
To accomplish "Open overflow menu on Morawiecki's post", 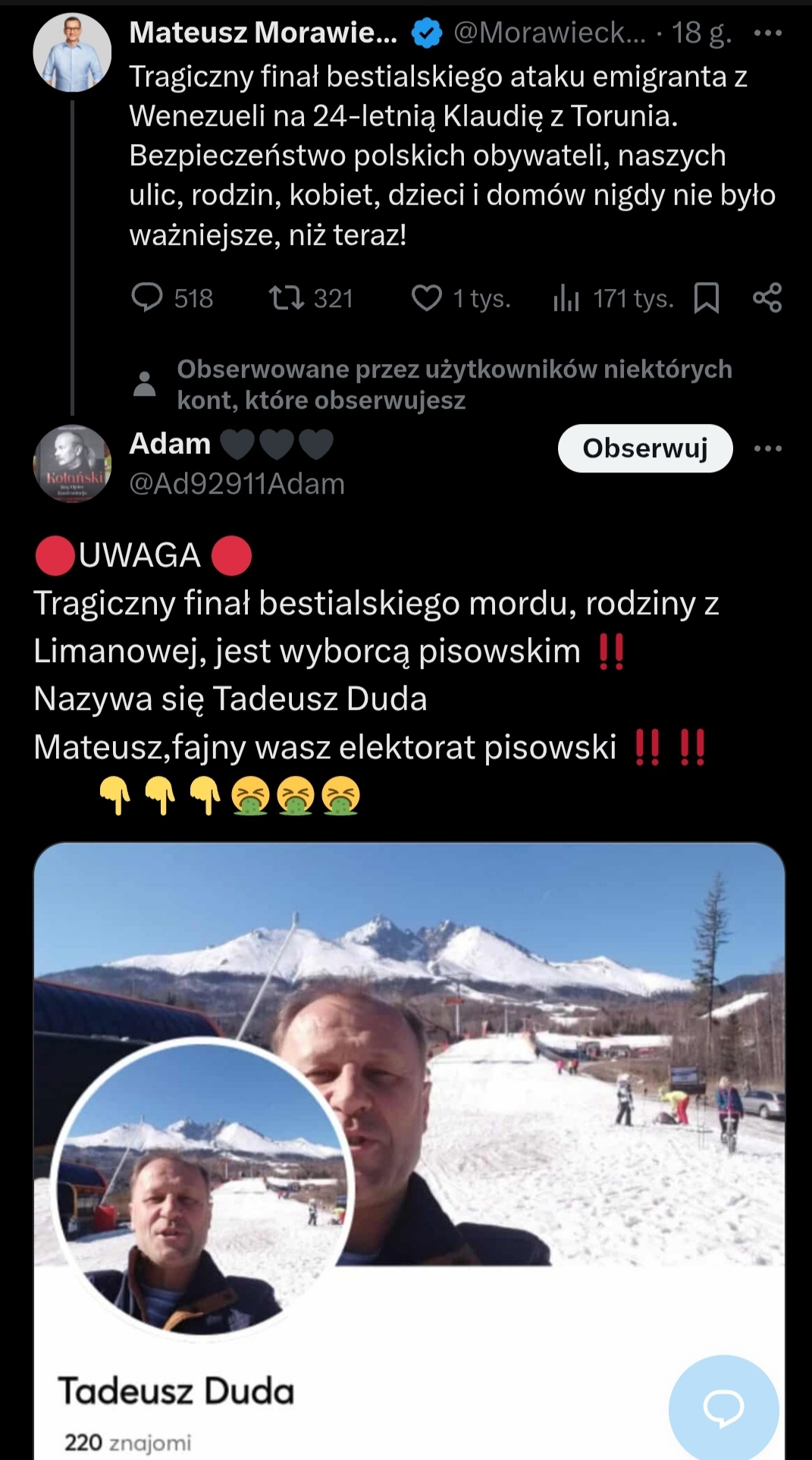I will click(x=767, y=33).
